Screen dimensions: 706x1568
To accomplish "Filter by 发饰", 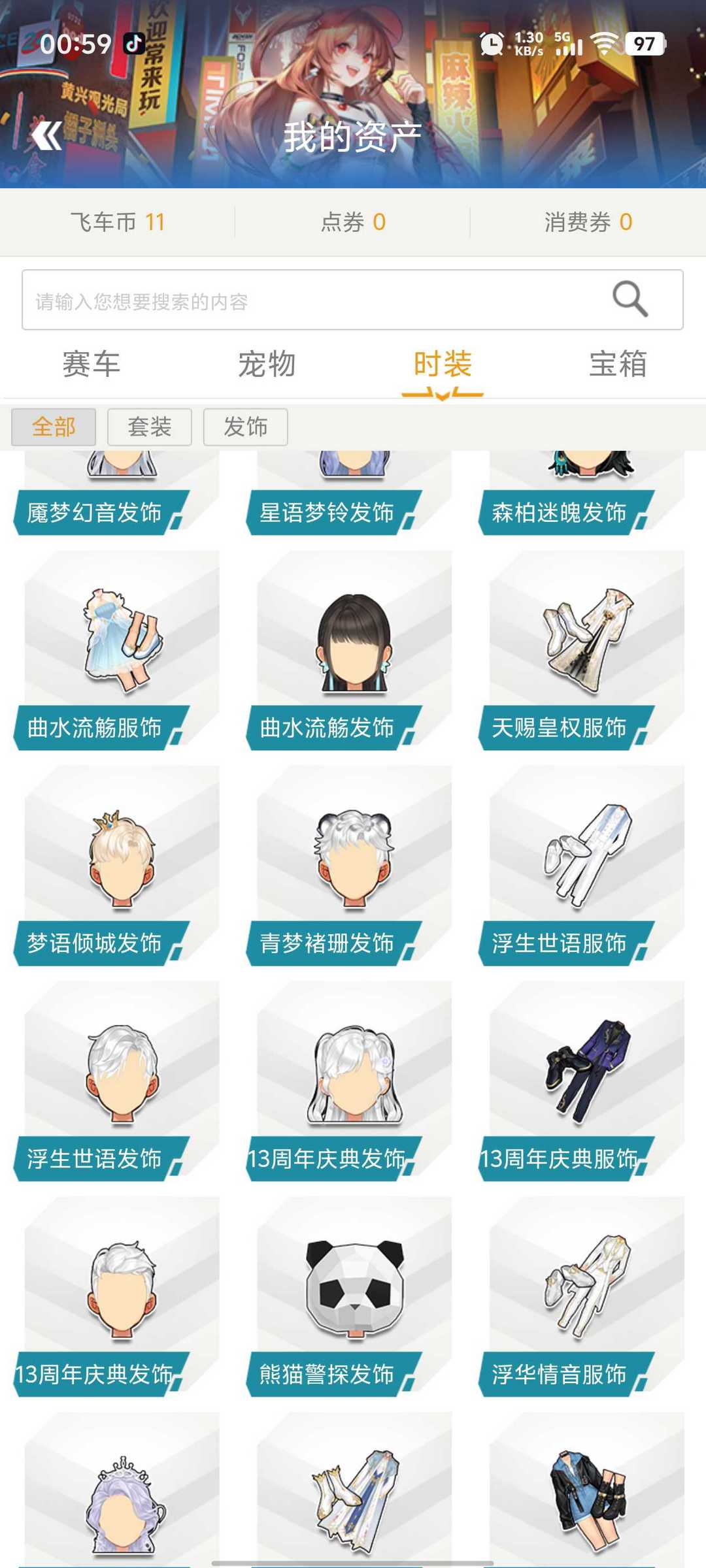I will [246, 427].
